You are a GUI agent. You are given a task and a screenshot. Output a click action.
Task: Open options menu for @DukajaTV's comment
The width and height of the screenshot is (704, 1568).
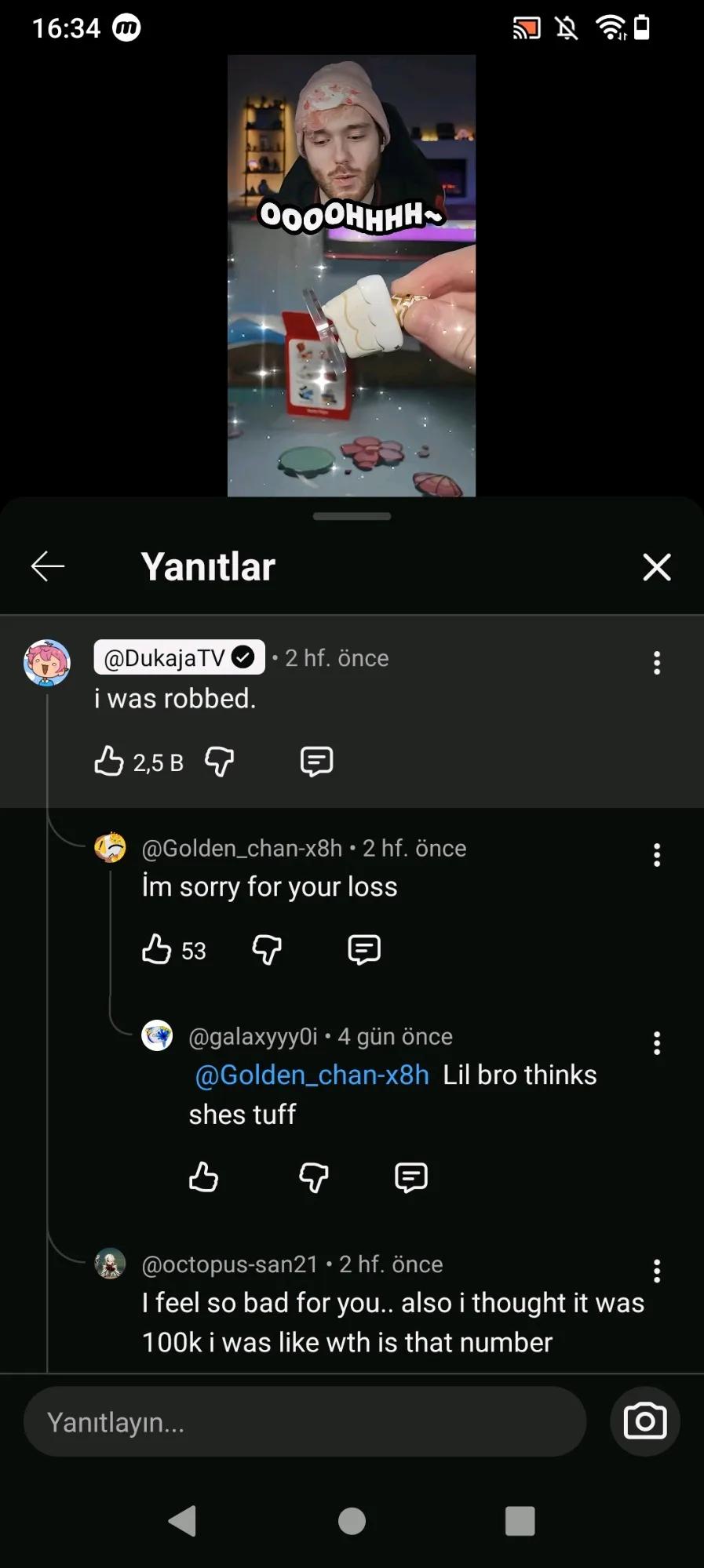tap(656, 663)
